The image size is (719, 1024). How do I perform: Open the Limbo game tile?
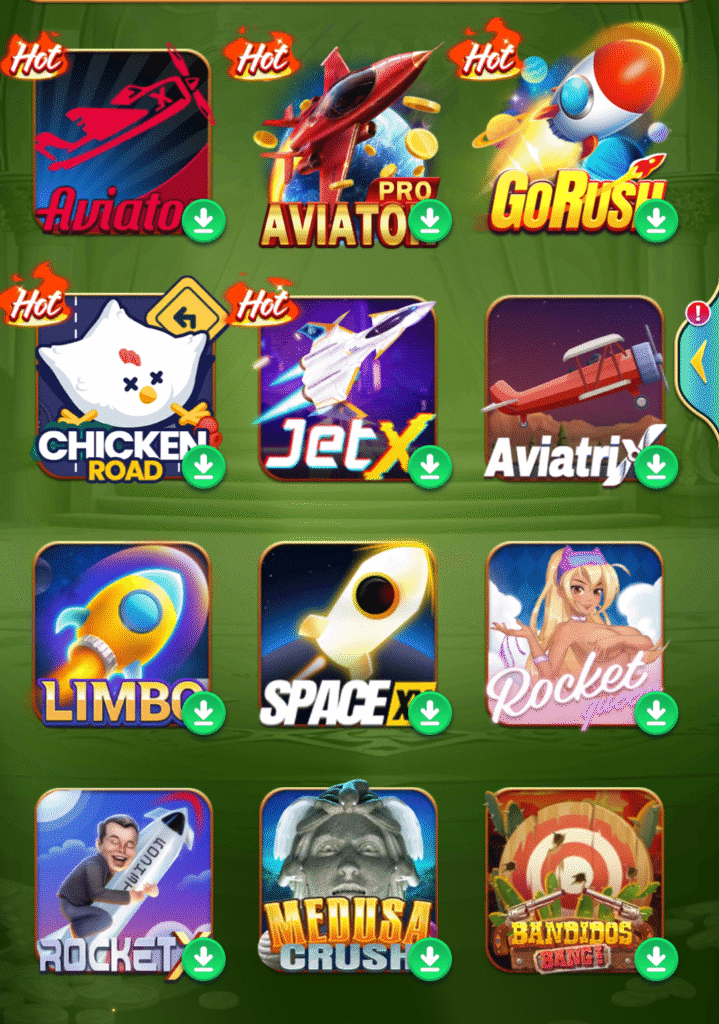point(122,632)
